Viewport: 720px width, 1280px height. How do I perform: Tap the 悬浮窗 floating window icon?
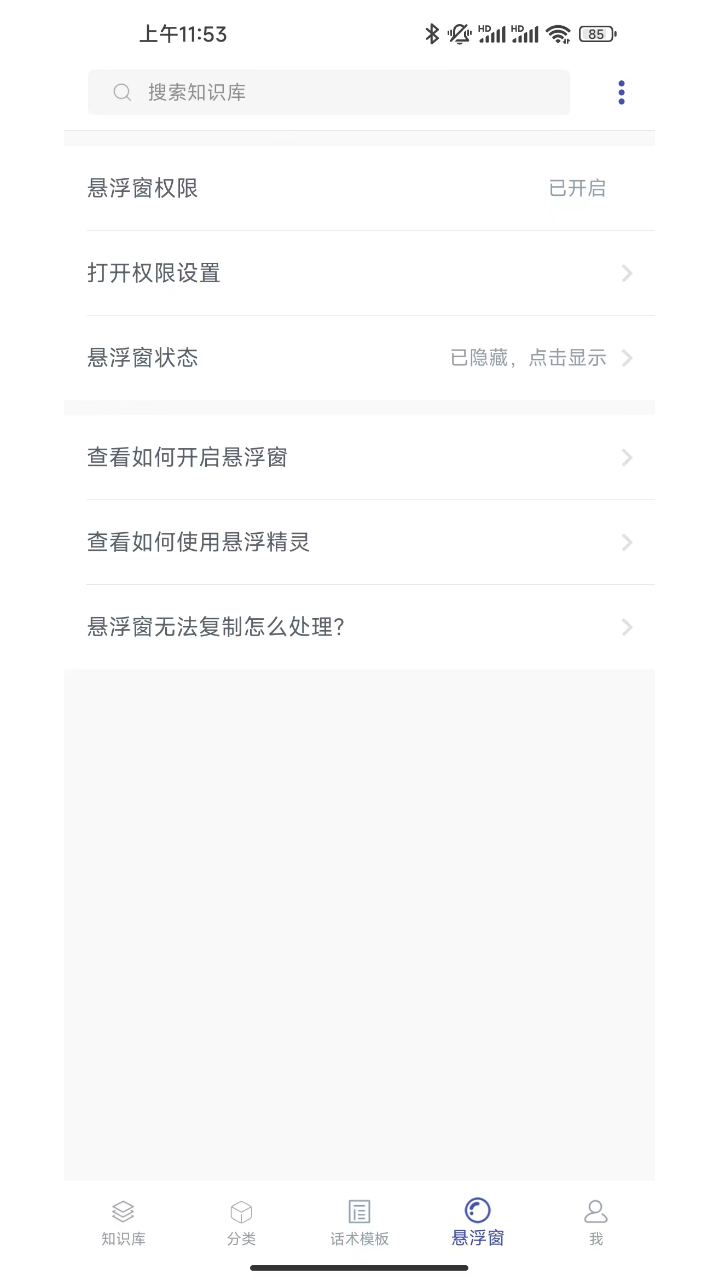pyautogui.click(x=477, y=1211)
